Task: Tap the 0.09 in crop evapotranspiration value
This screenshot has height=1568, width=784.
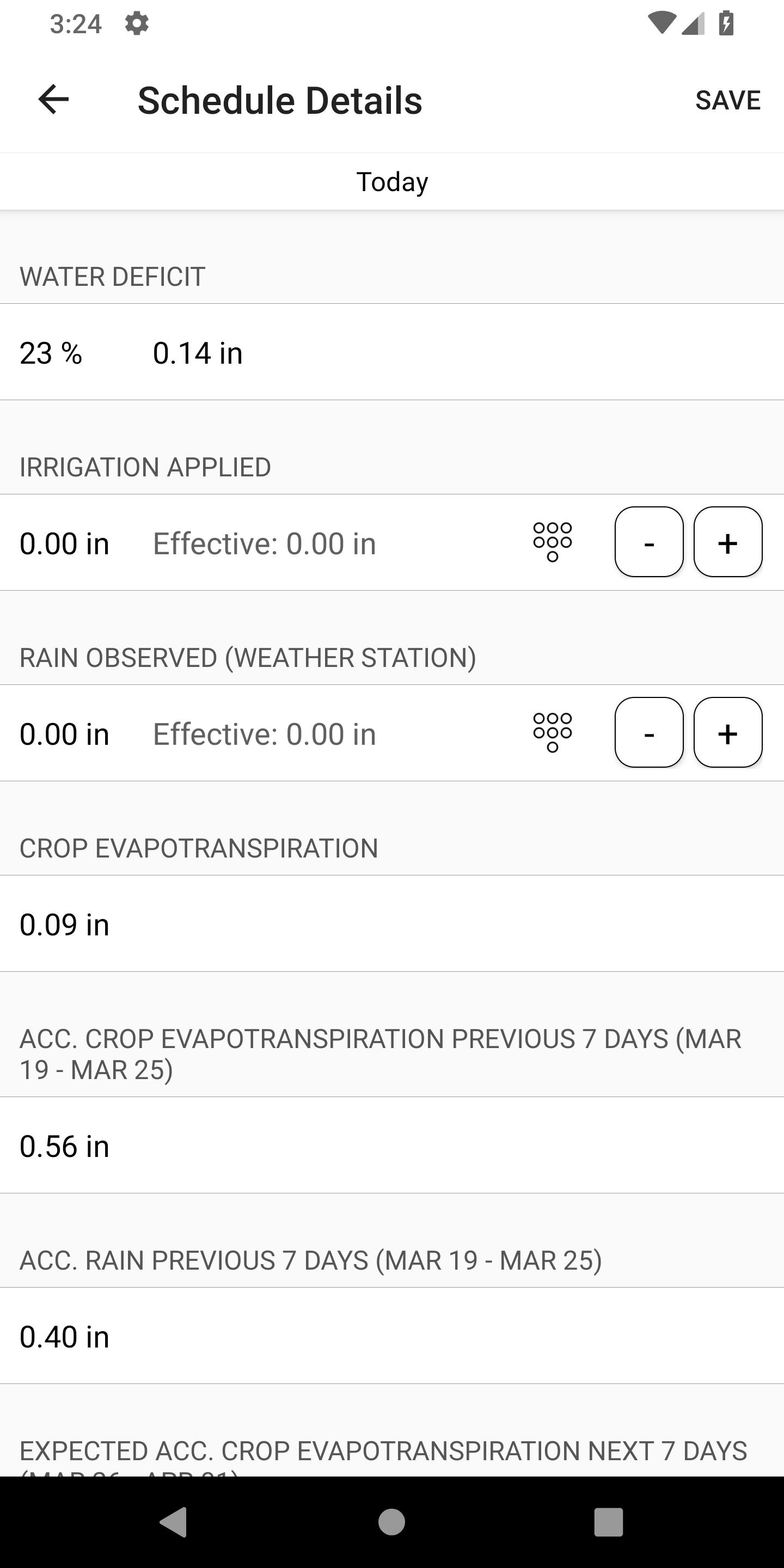Action: pyautogui.click(x=65, y=923)
